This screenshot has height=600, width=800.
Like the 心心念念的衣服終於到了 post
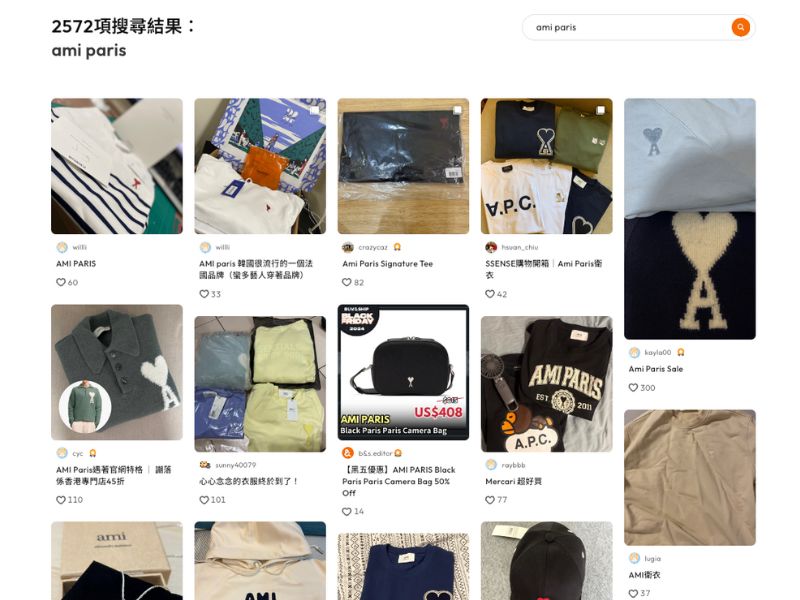[x=204, y=499]
